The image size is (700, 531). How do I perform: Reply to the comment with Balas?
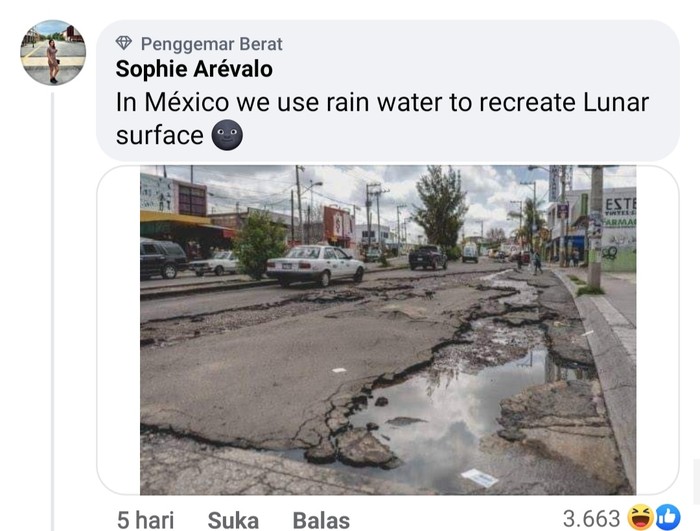click(x=321, y=519)
